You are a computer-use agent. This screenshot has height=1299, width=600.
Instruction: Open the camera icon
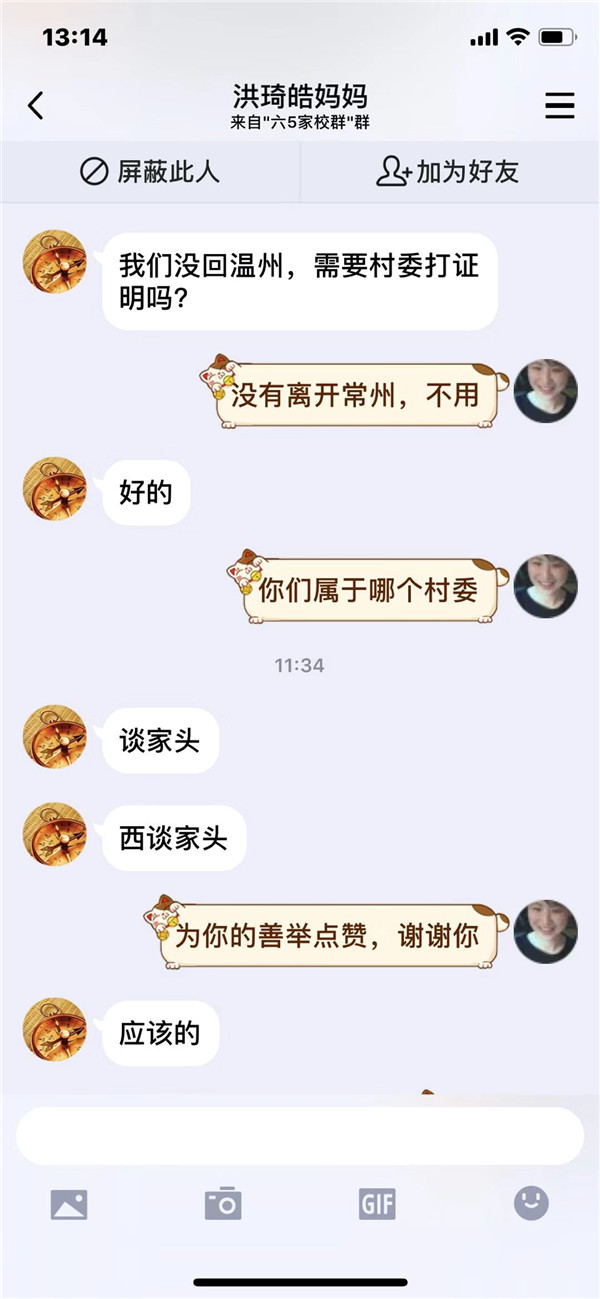coord(223,1204)
